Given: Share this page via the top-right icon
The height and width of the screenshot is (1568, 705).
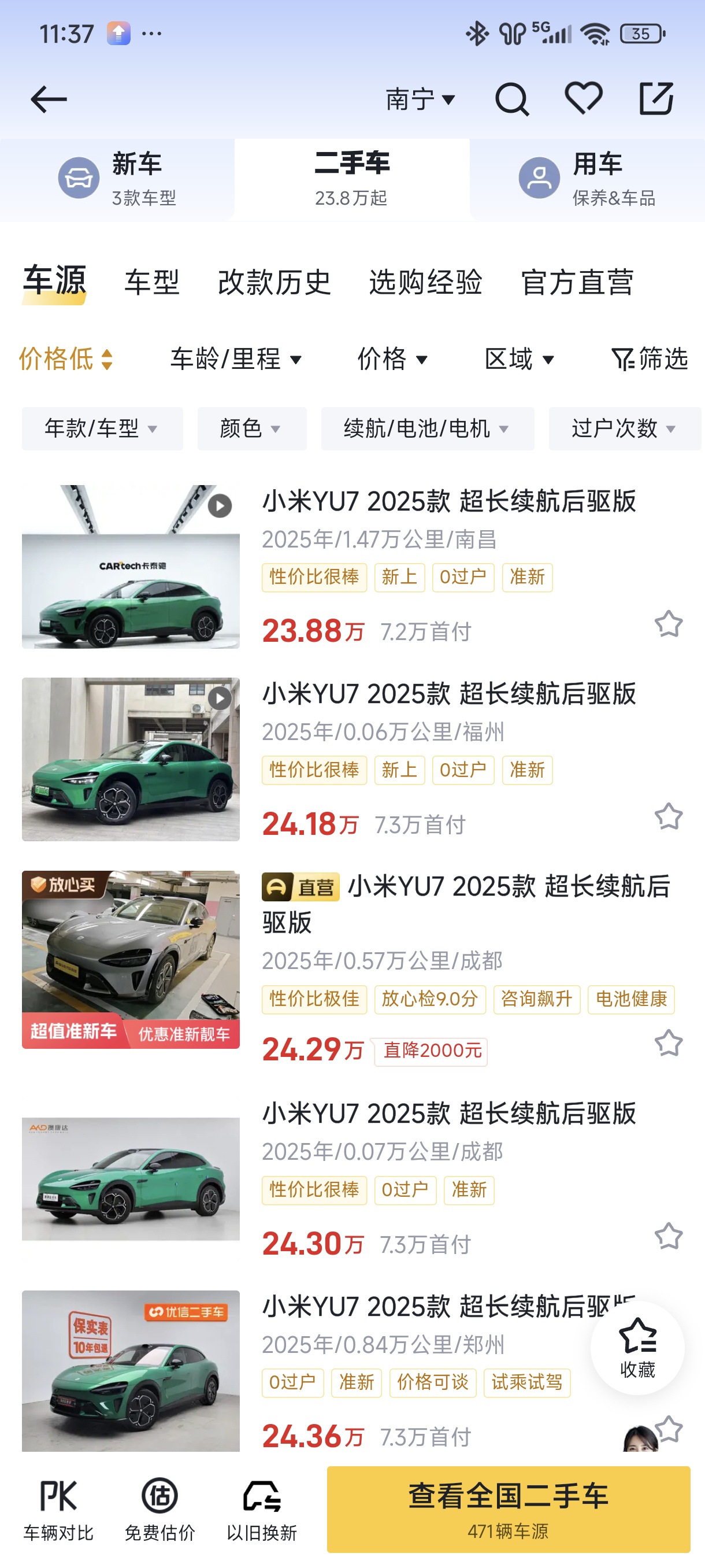Looking at the screenshot, I should pyautogui.click(x=656, y=99).
